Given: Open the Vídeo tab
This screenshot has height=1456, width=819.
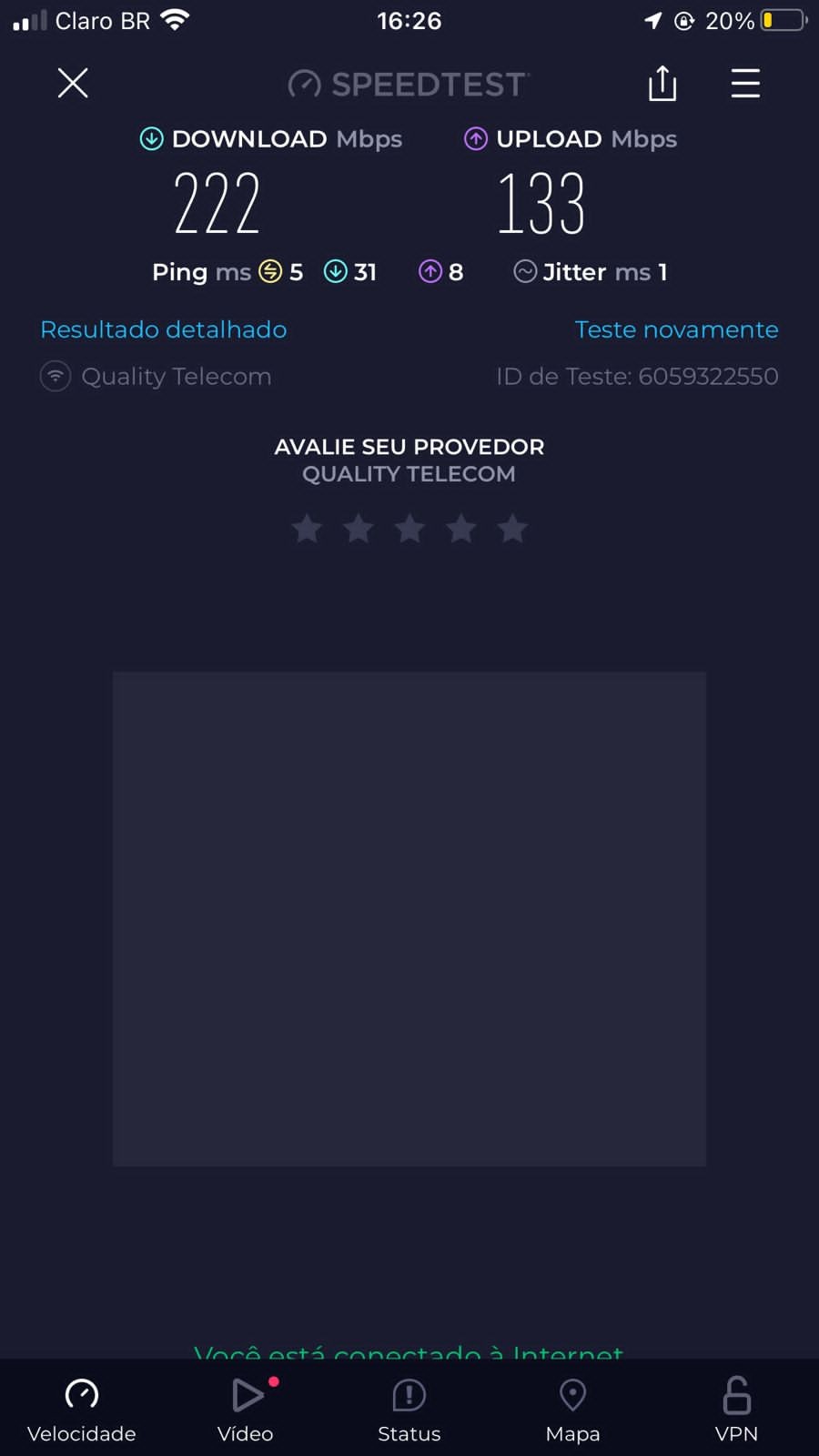Looking at the screenshot, I should pyautogui.click(x=246, y=1409).
